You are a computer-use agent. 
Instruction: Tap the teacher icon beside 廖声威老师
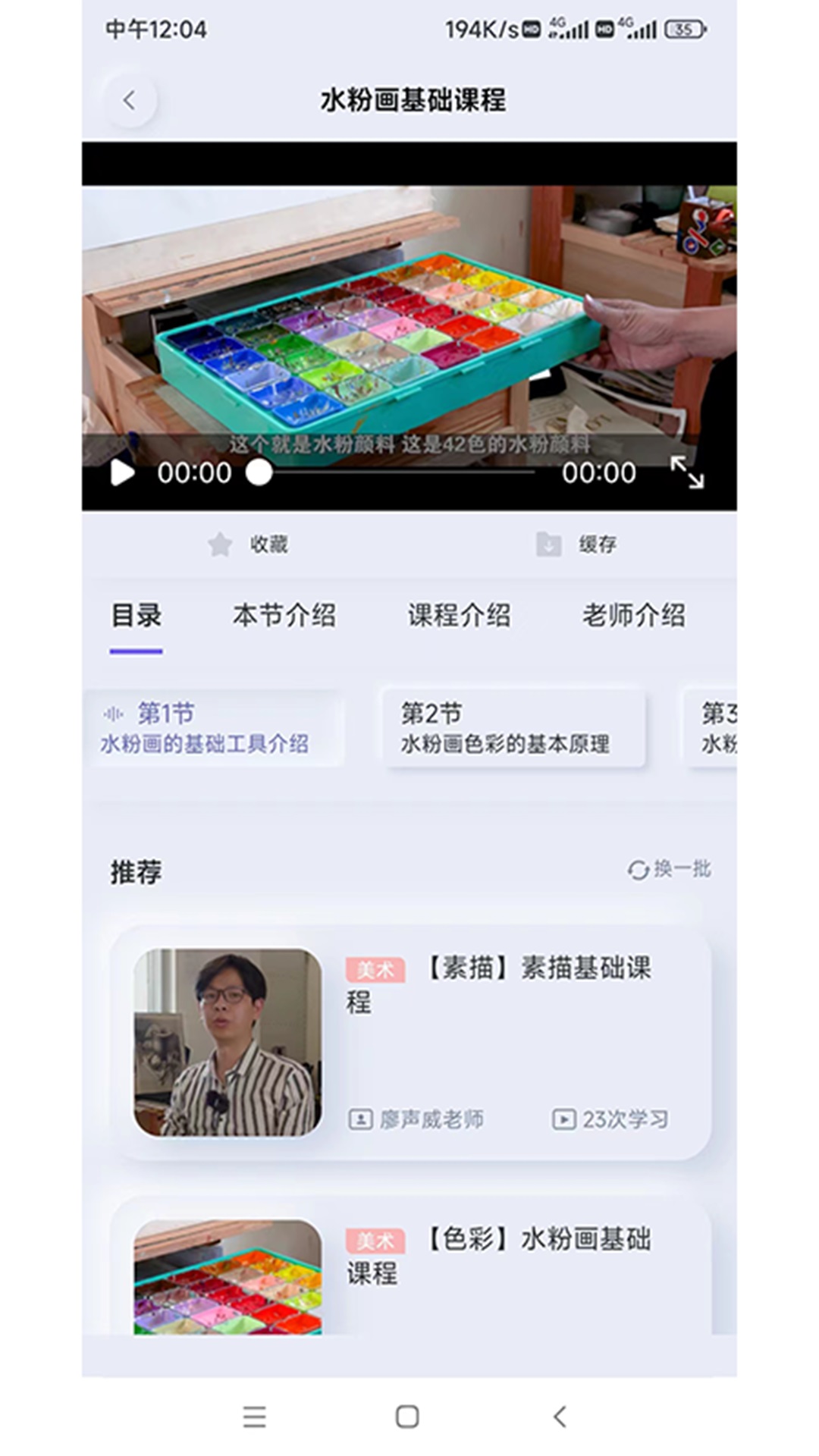362,1120
